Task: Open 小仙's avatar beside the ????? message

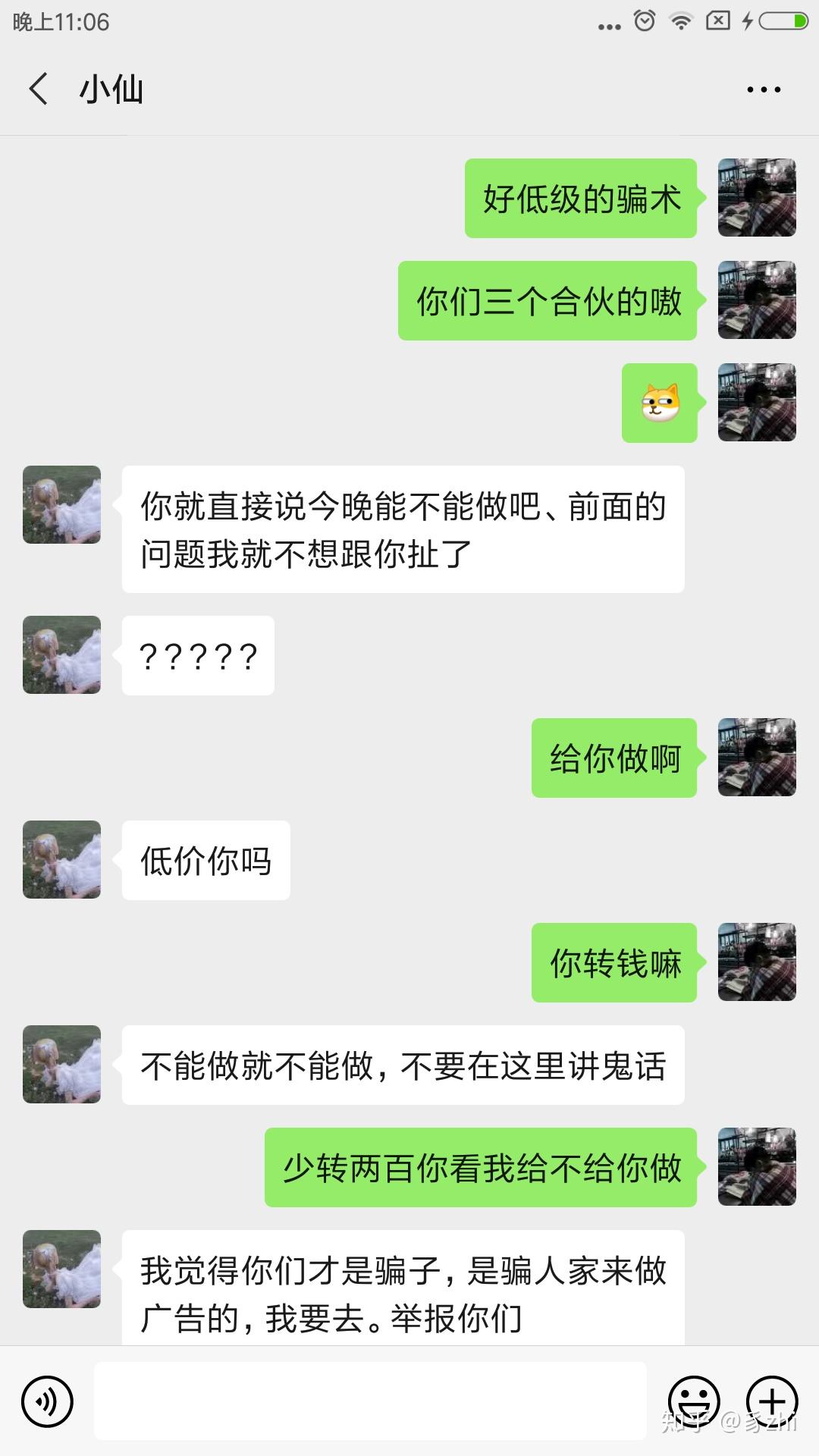Action: pos(61,654)
